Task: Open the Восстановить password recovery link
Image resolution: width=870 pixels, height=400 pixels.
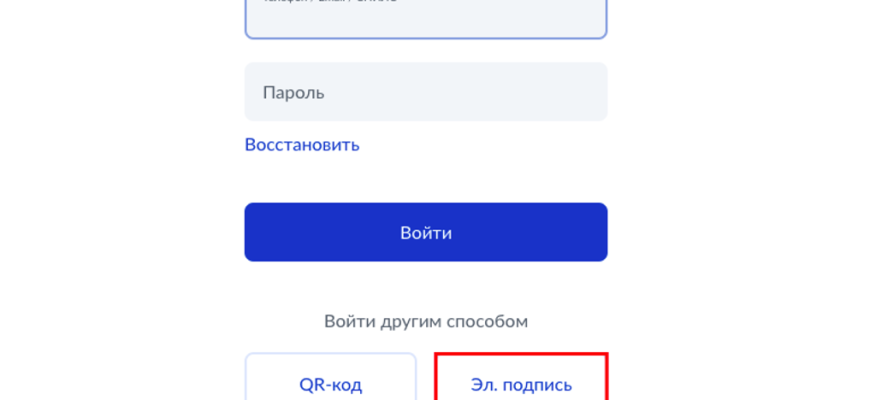Action: click(302, 145)
